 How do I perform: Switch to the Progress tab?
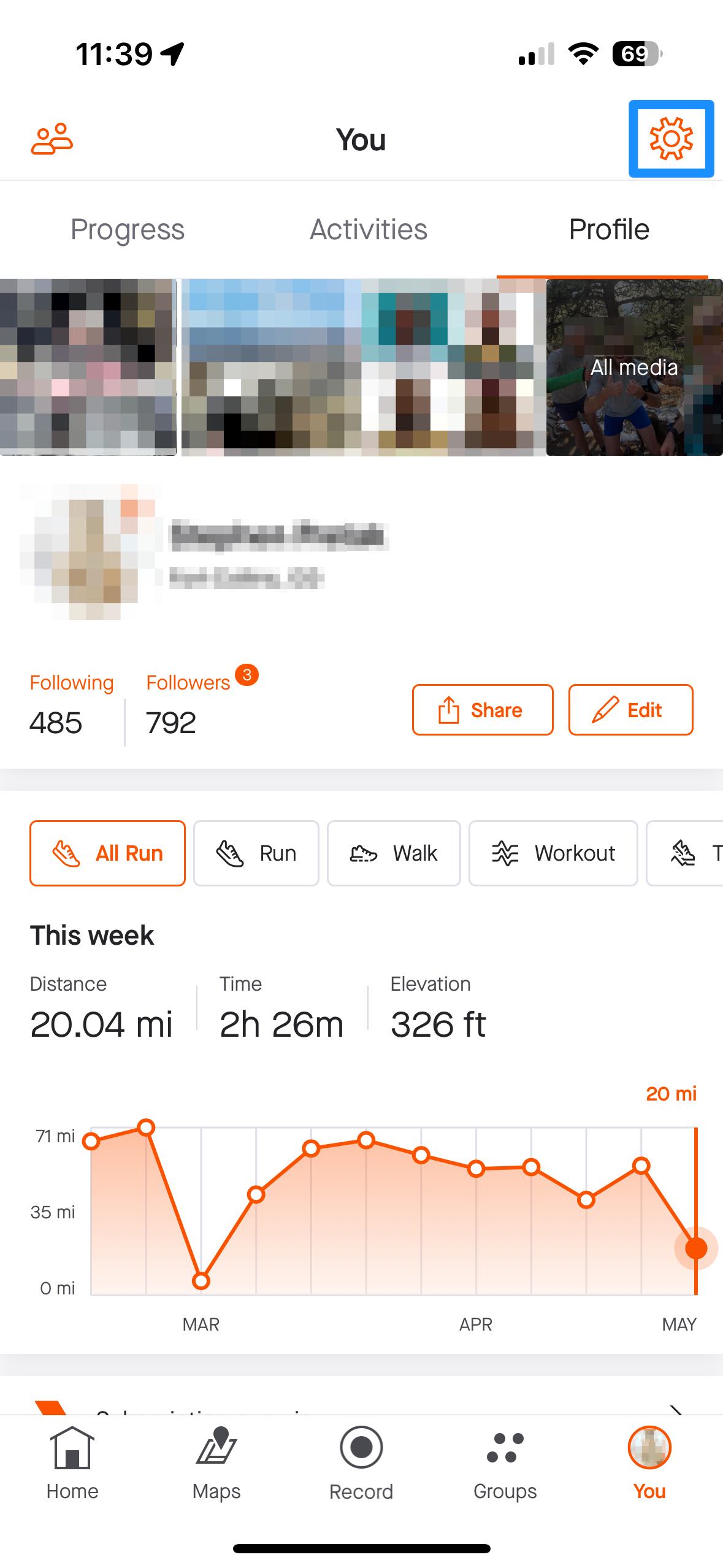(128, 229)
